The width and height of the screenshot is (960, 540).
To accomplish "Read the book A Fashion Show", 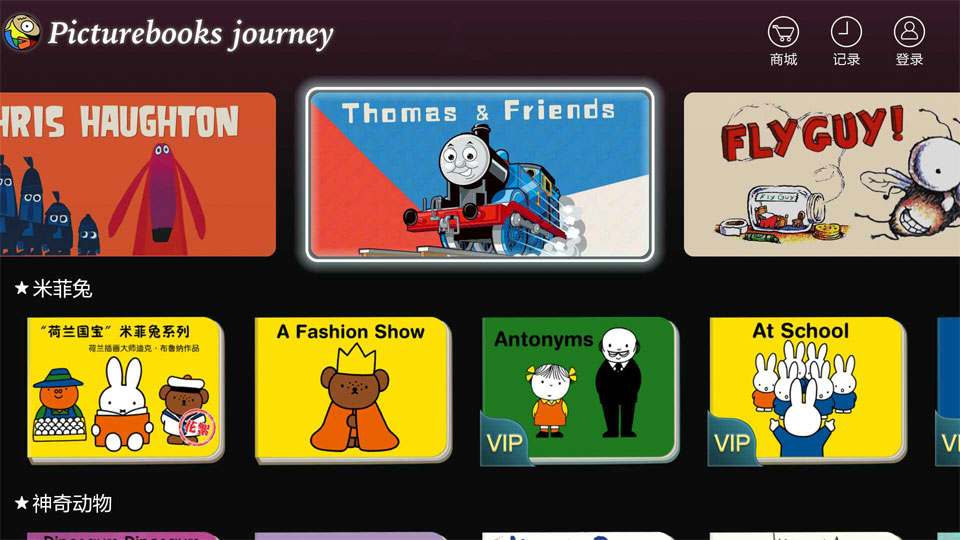I will point(352,390).
